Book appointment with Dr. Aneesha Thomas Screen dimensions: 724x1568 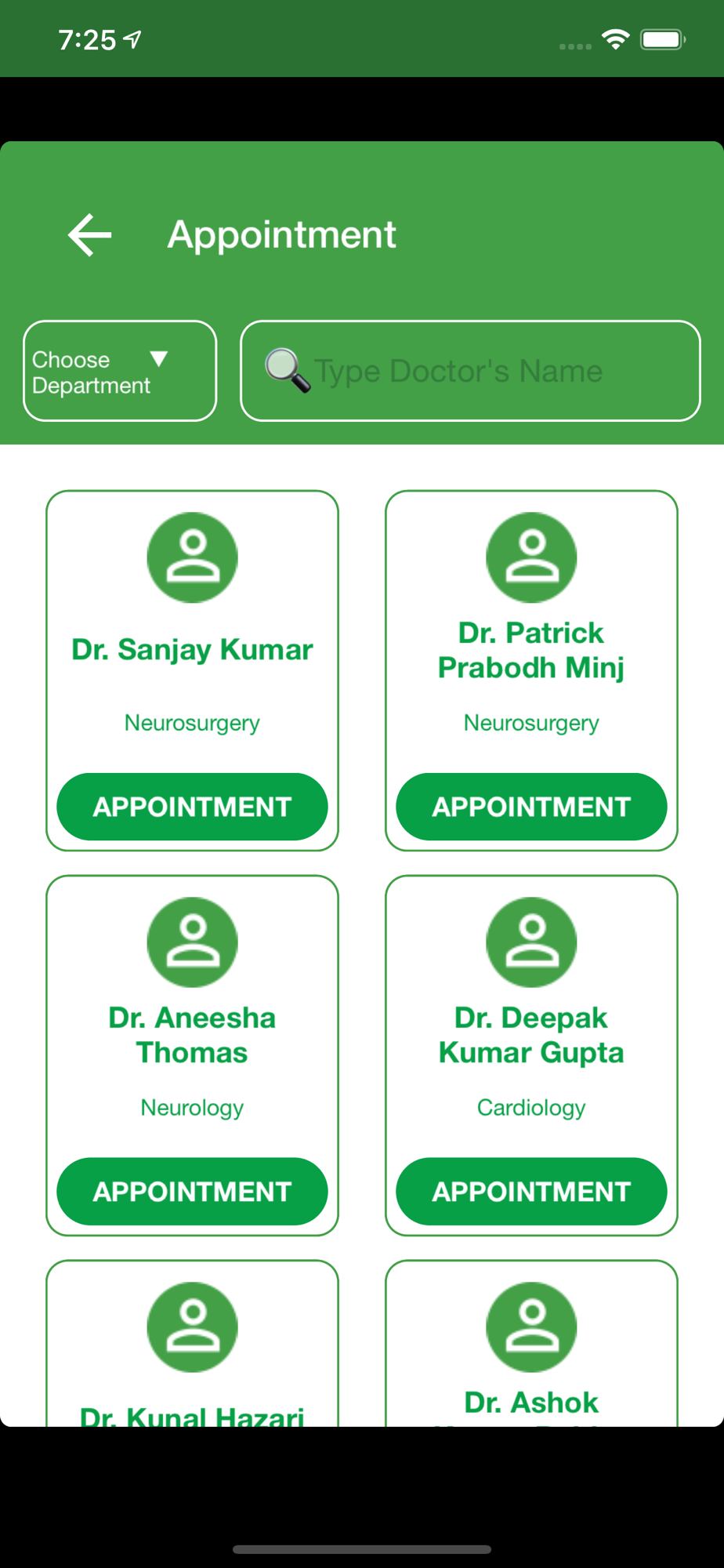[192, 1192]
